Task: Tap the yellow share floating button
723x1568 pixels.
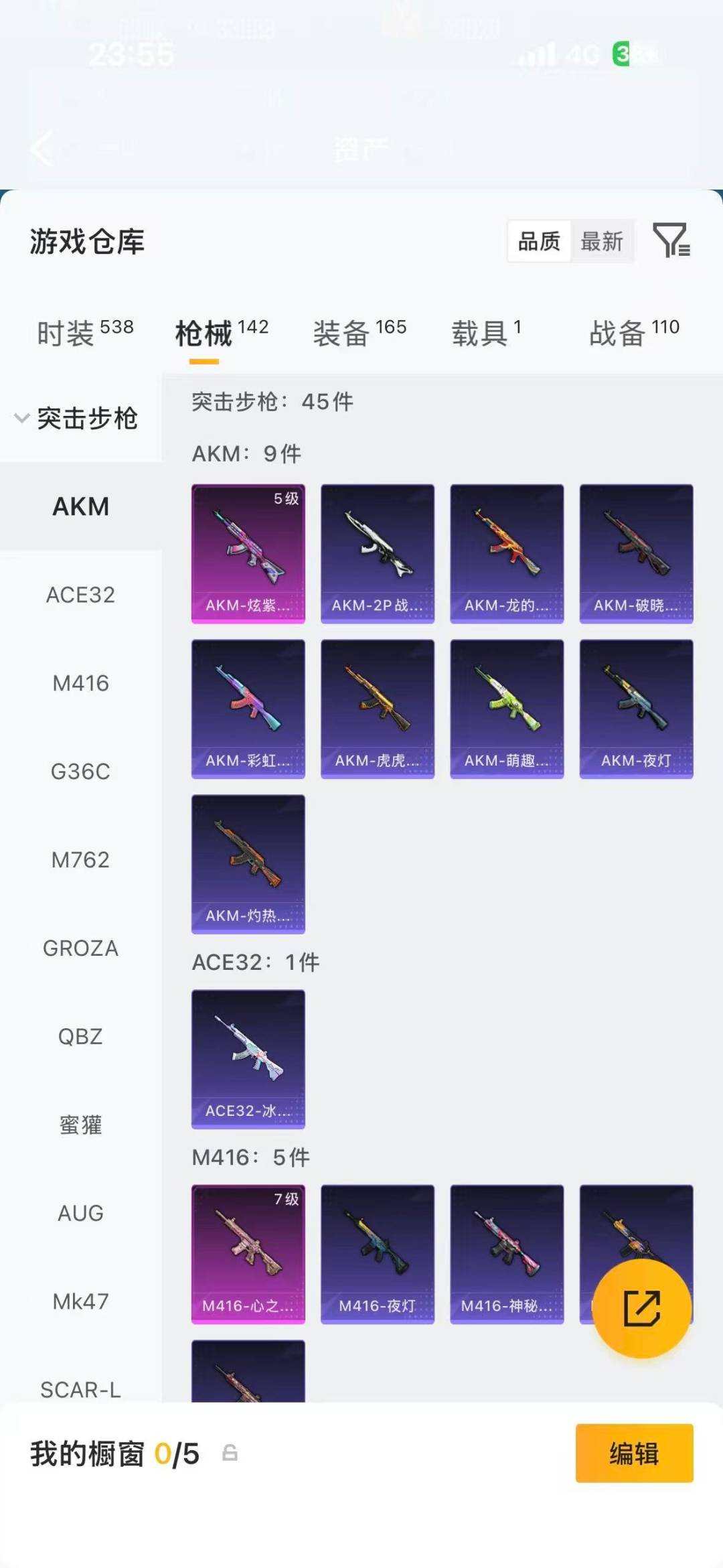Action: tap(642, 1308)
